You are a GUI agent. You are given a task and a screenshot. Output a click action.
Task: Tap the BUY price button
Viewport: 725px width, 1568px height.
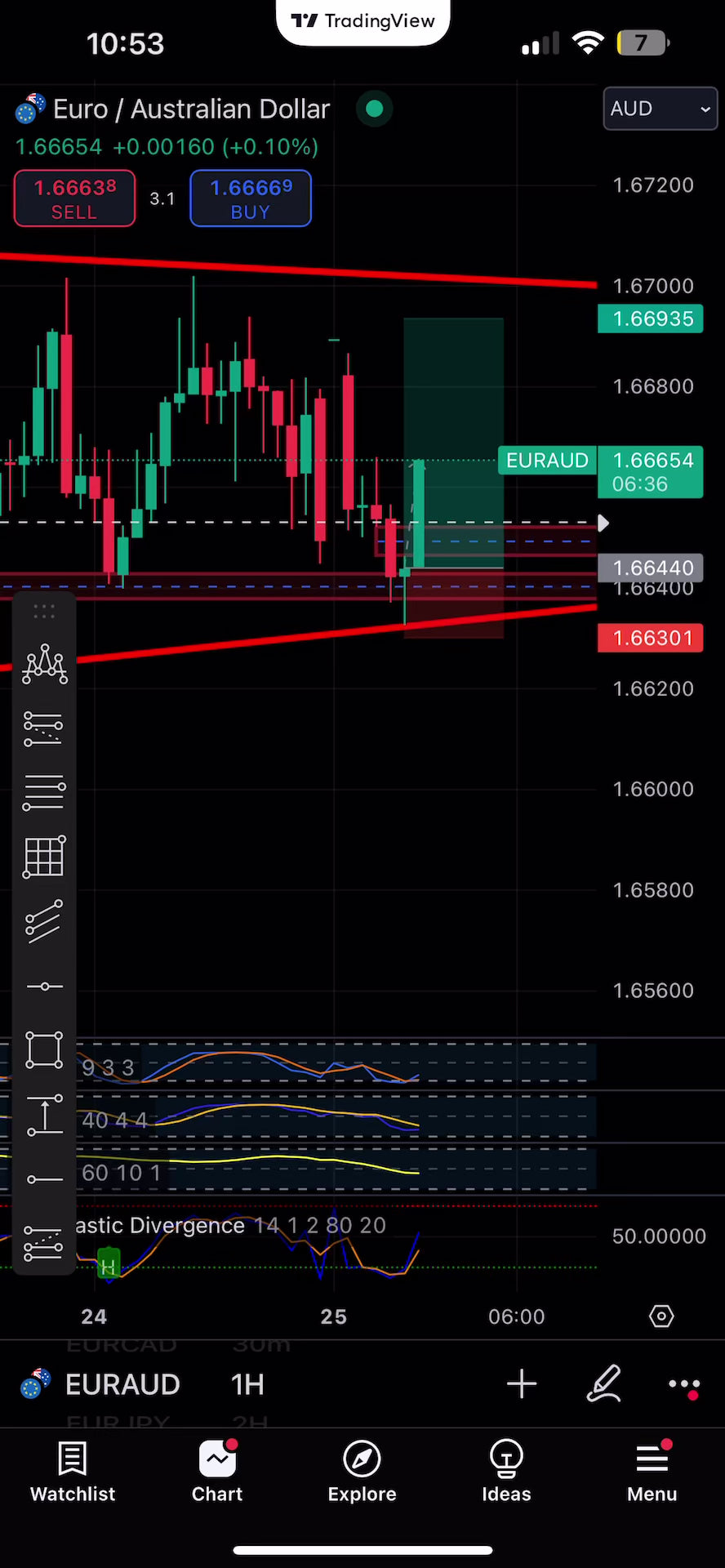coord(250,198)
